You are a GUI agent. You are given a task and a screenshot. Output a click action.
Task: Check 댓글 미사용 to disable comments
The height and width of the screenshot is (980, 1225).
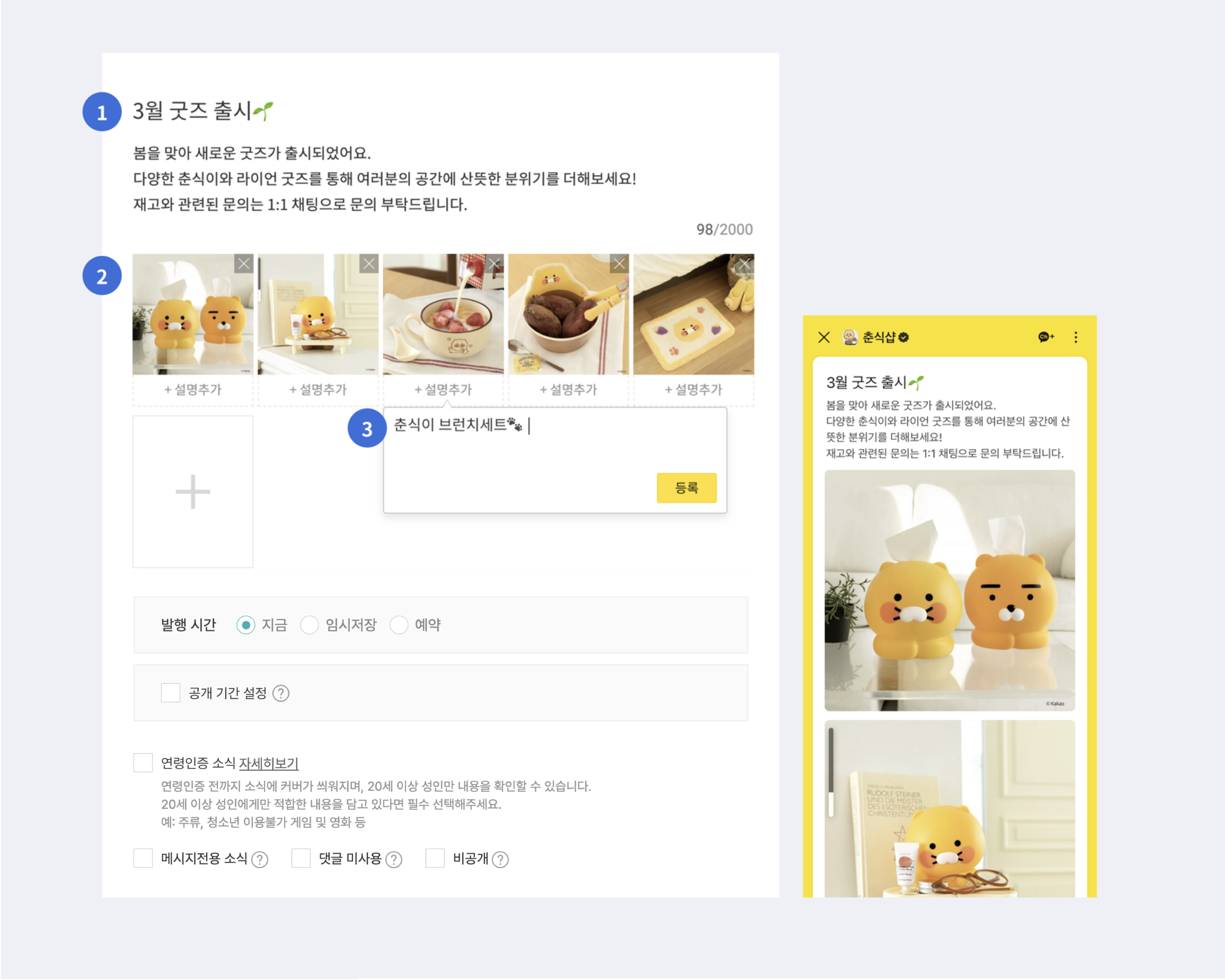(x=300, y=859)
